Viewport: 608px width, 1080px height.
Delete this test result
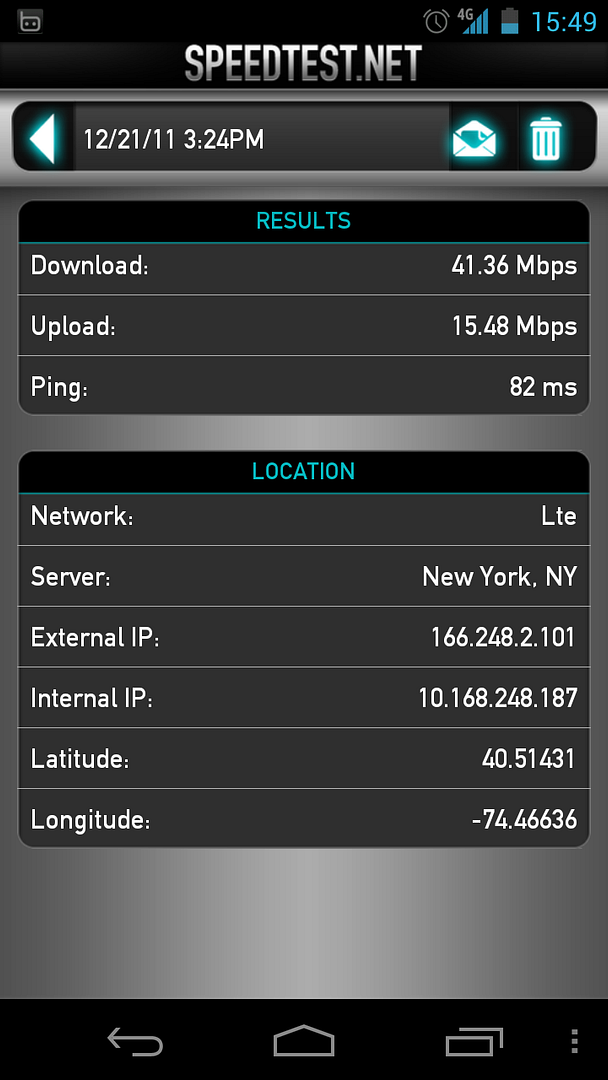546,138
